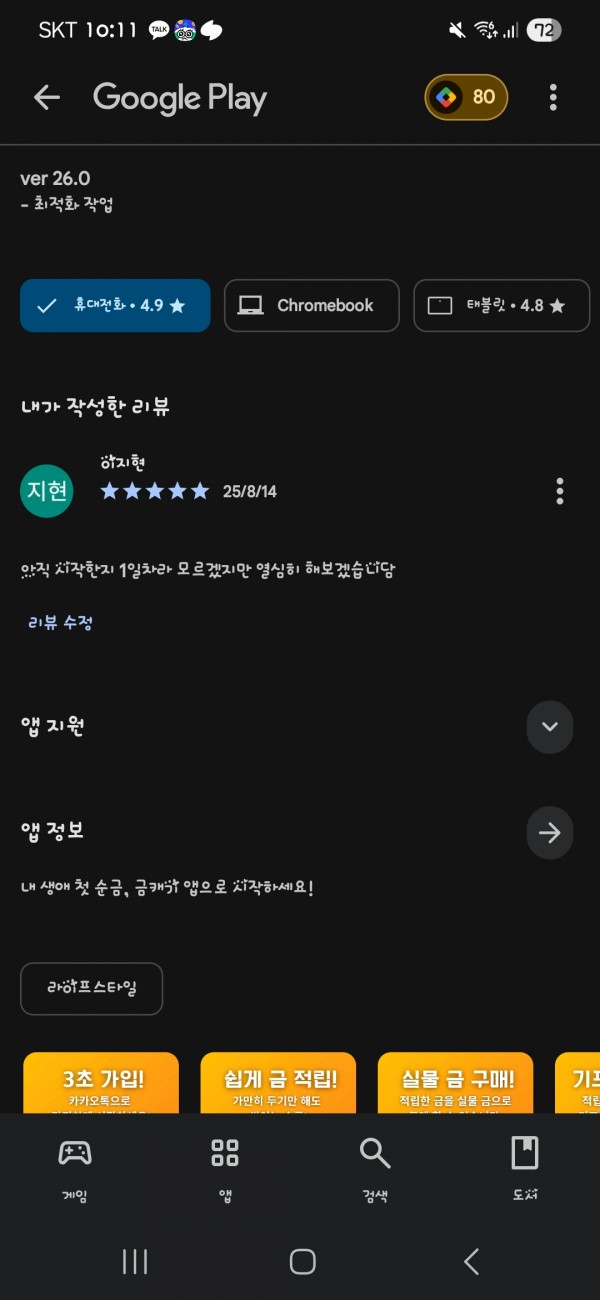Switch to the 앱 tab
The image size is (600, 1300).
tap(225, 1168)
